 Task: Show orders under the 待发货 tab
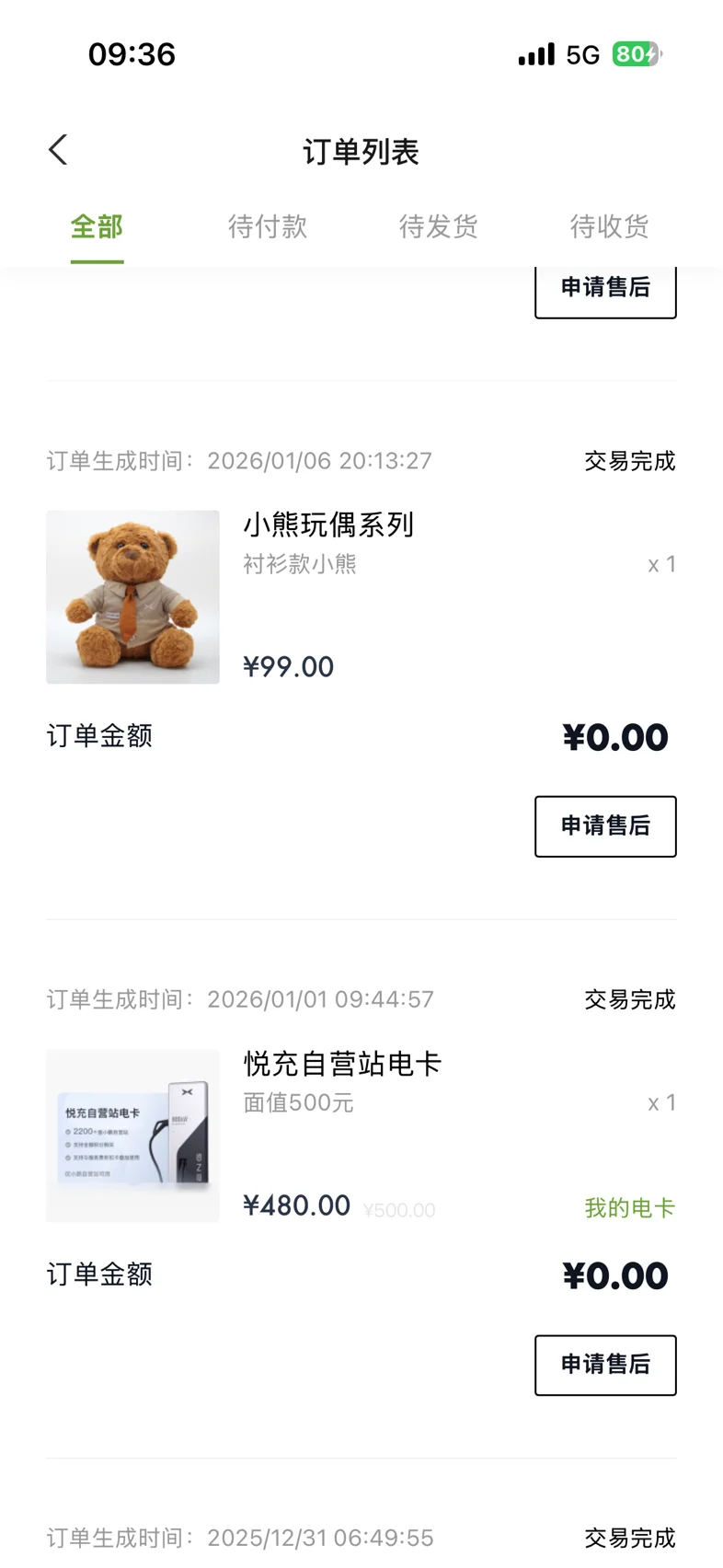tap(439, 226)
